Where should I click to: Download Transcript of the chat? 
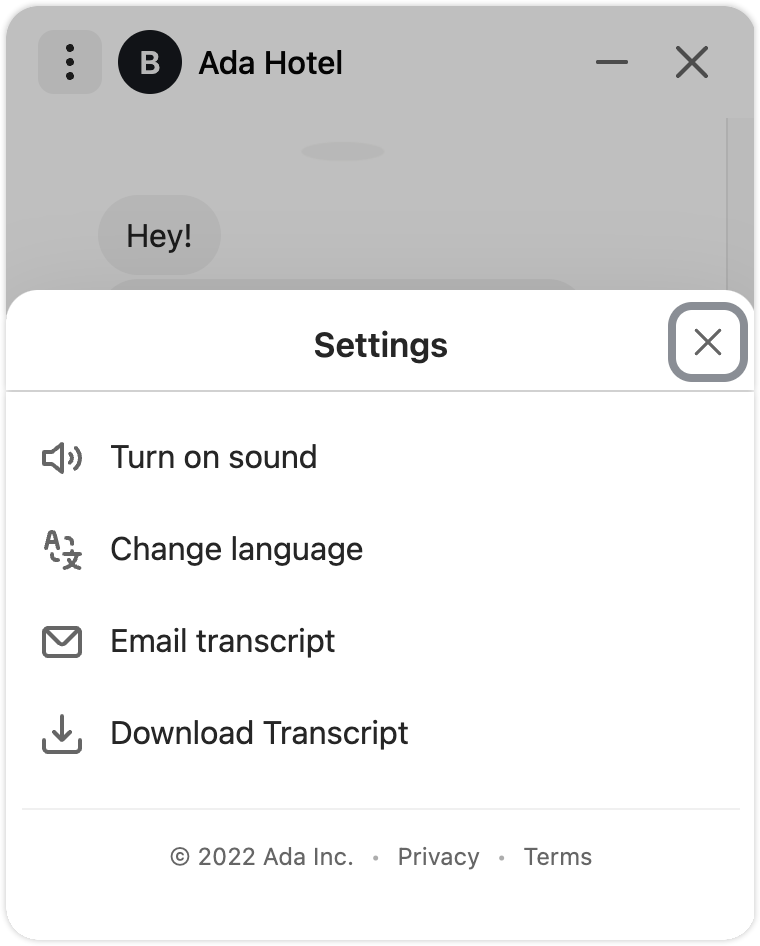click(259, 733)
